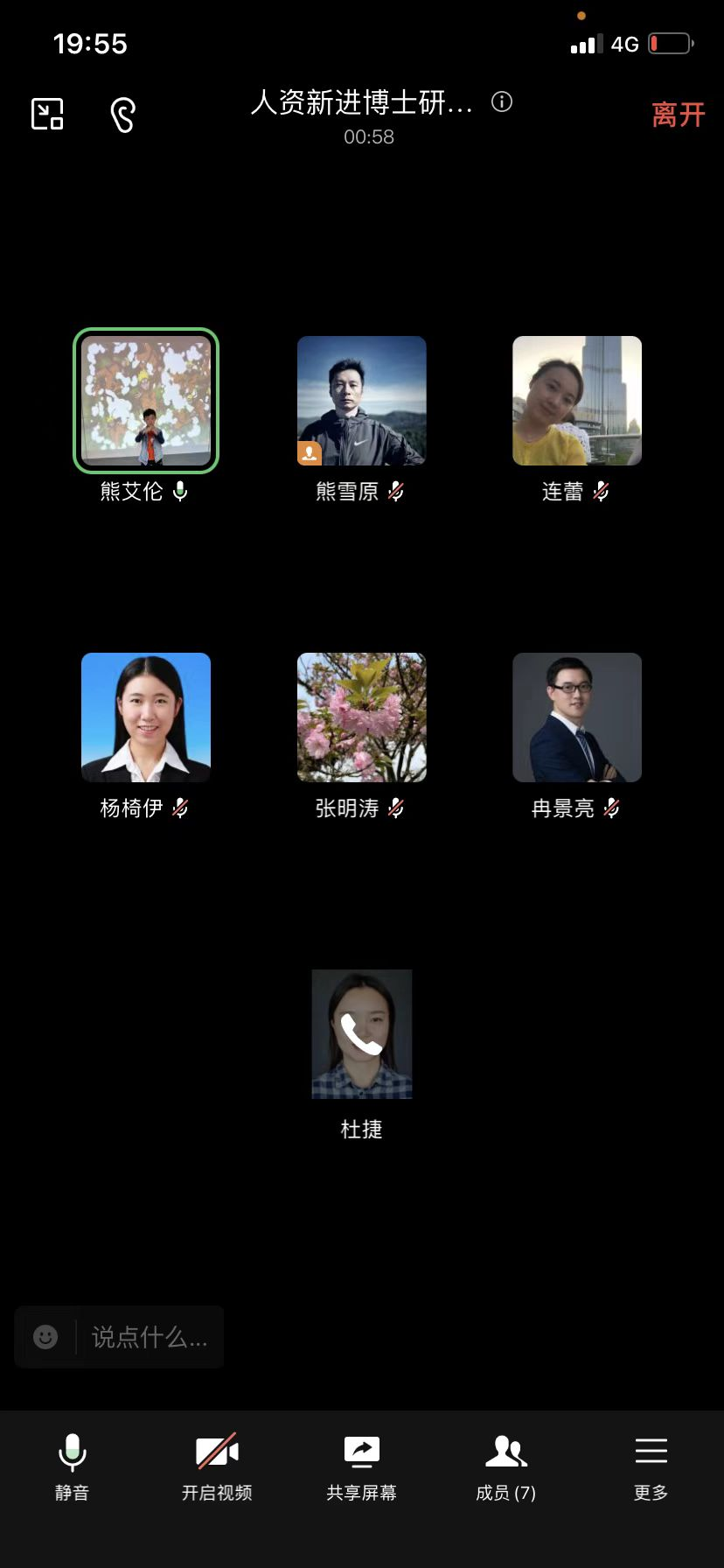724x1568 pixels.
Task: Open 冉景亮's participant tile
Action: (x=577, y=717)
